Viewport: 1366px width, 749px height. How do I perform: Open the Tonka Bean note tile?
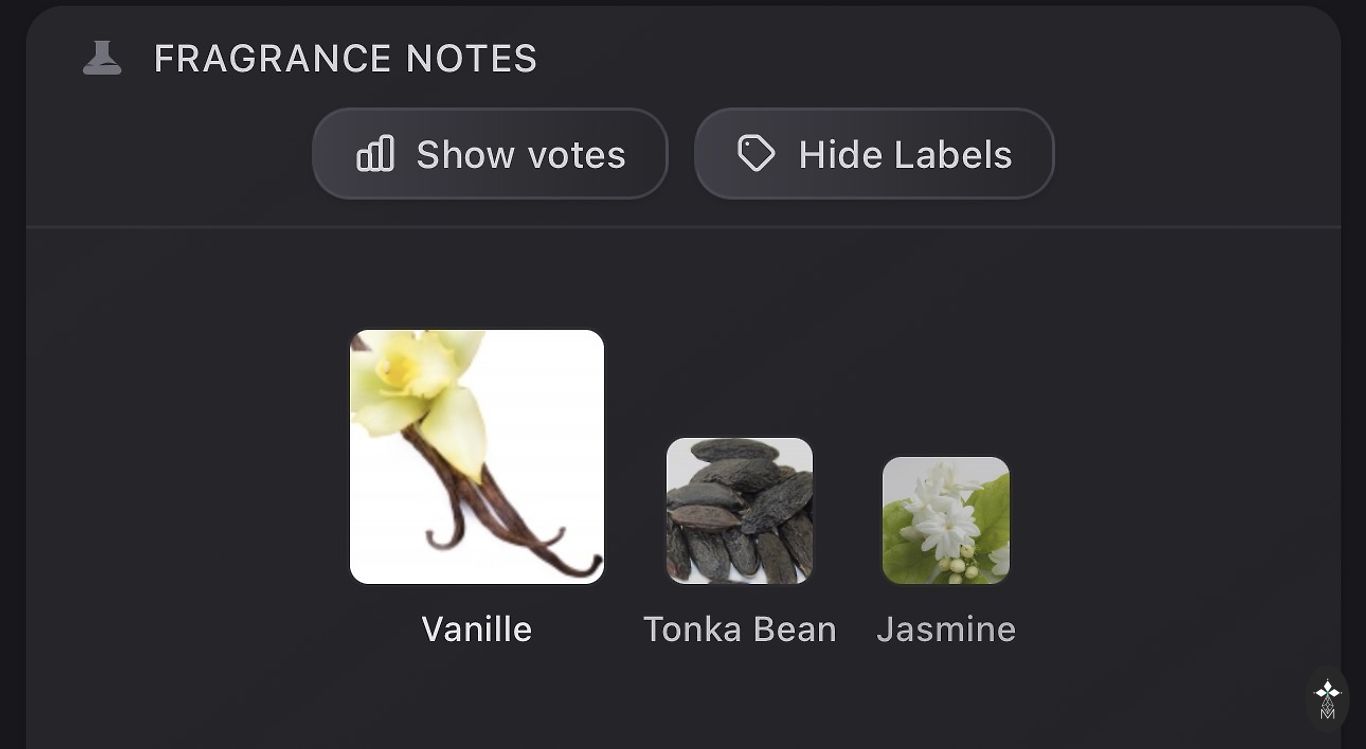(x=739, y=511)
